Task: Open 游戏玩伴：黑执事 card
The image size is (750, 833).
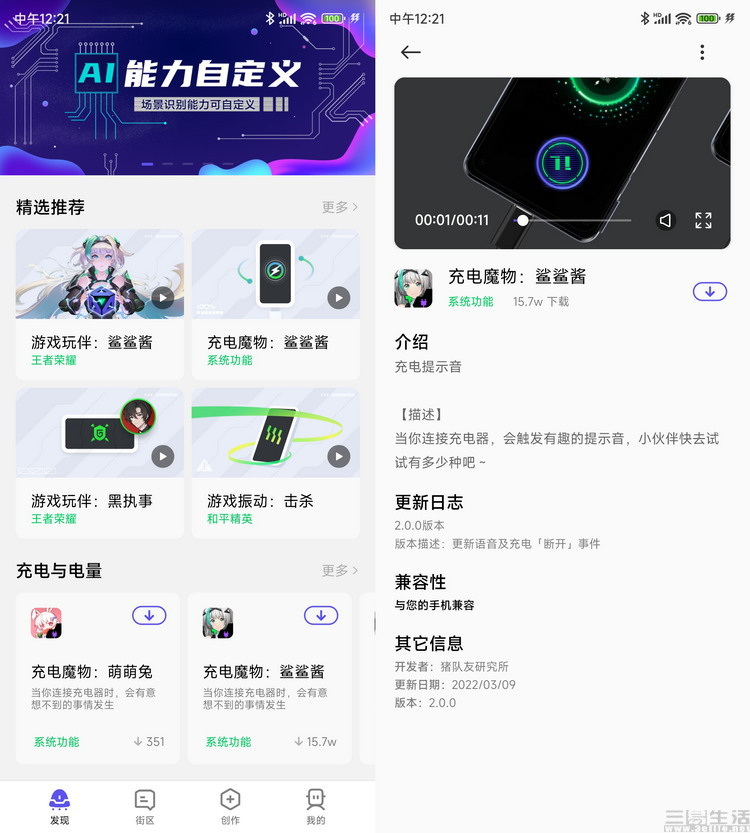Action: point(99,460)
